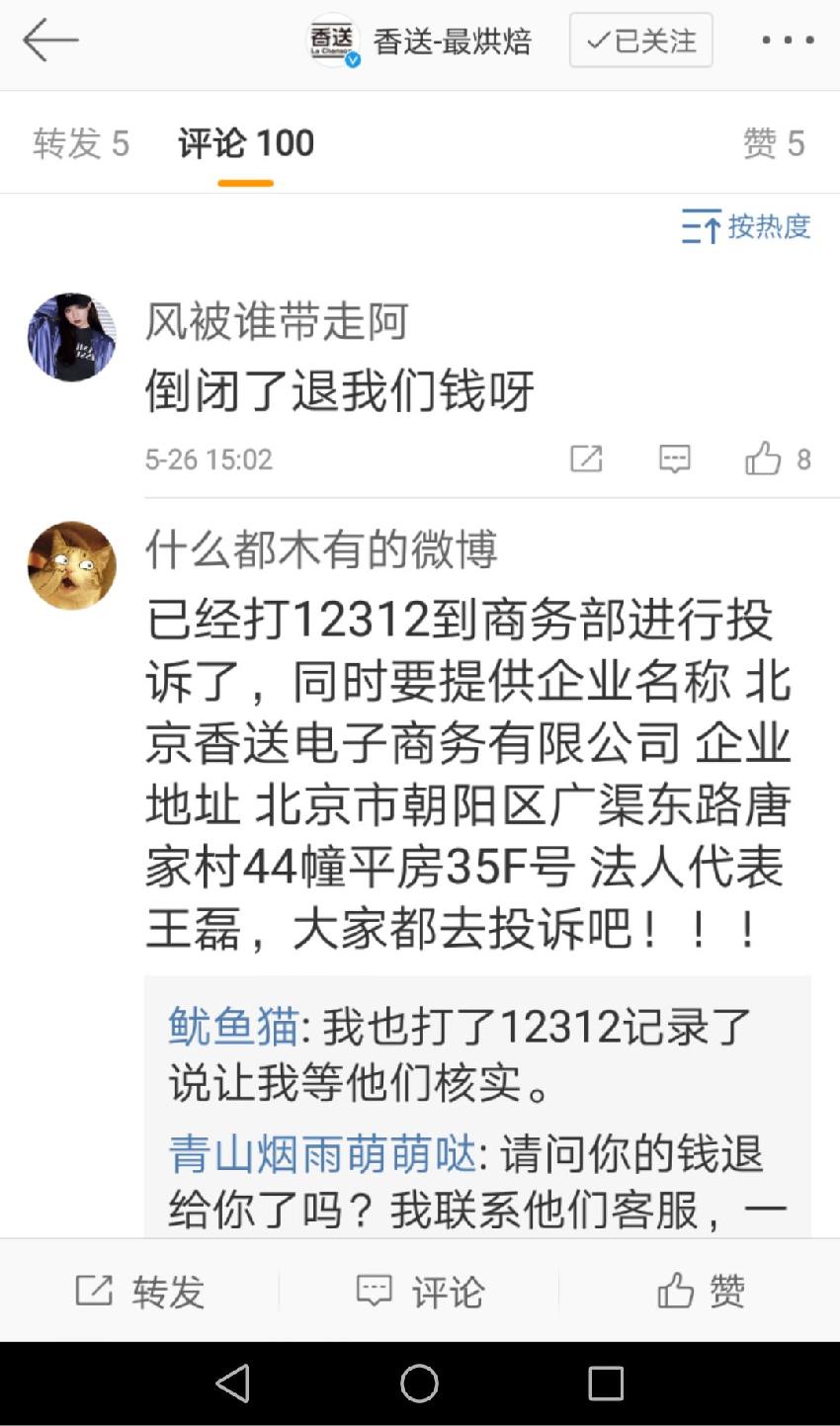This screenshot has width=840, height=1426.
Task: Open 青山烟雨萌萌哒's profile link
Action: click(x=322, y=1153)
